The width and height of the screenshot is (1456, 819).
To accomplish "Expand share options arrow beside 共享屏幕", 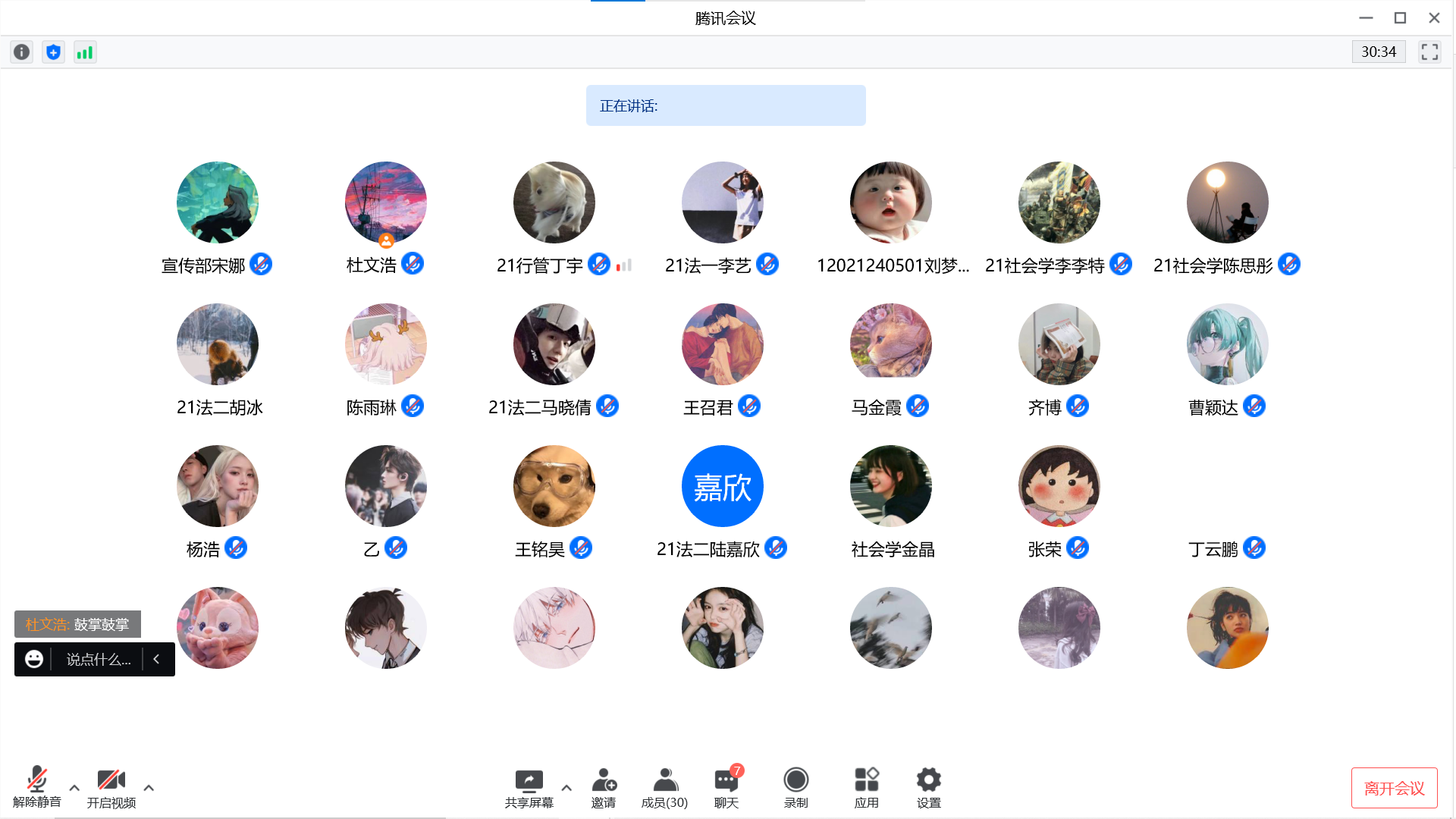I will click(566, 788).
